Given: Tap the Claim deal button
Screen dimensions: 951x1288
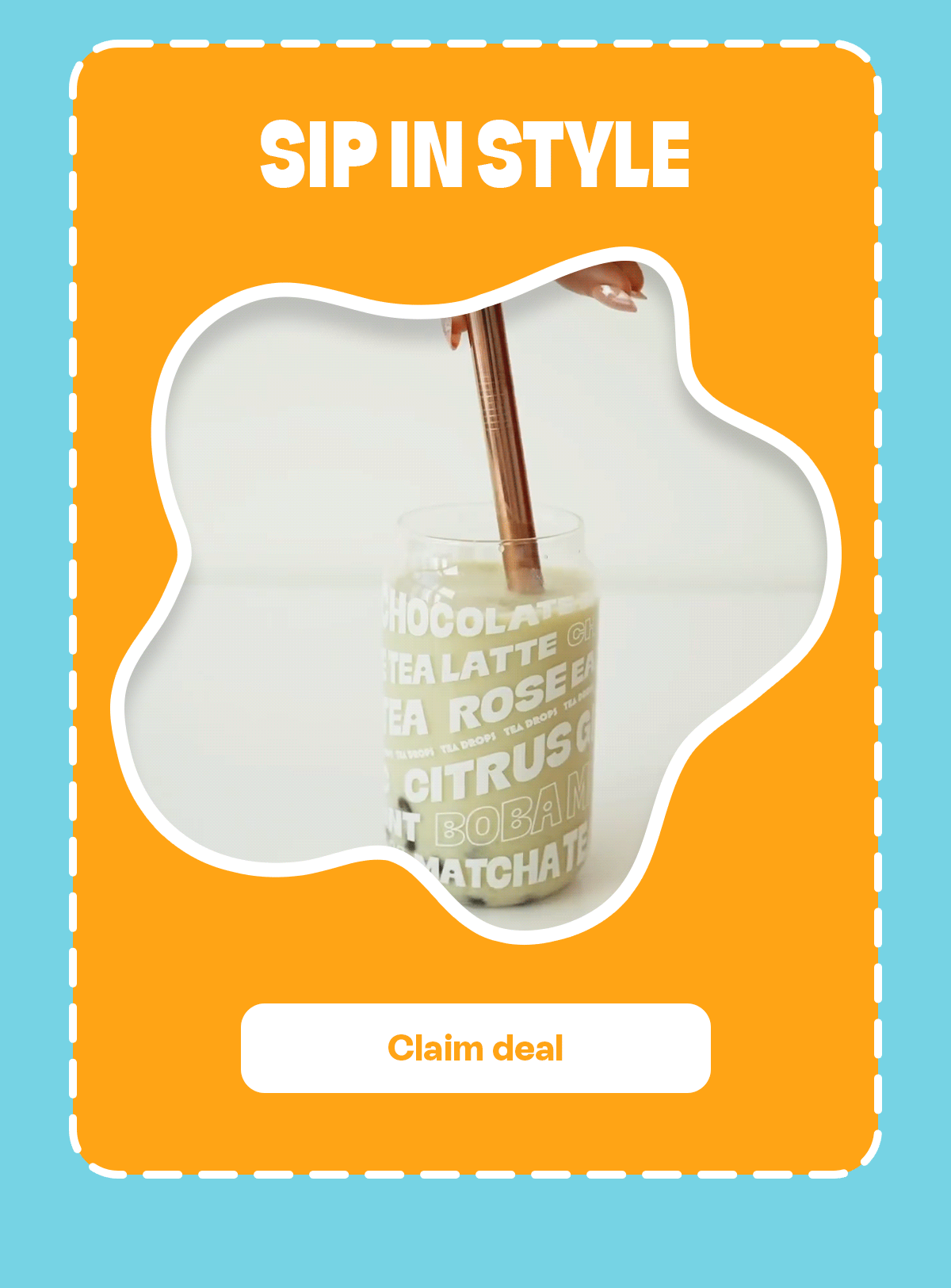Looking at the screenshot, I should coord(475,1048).
